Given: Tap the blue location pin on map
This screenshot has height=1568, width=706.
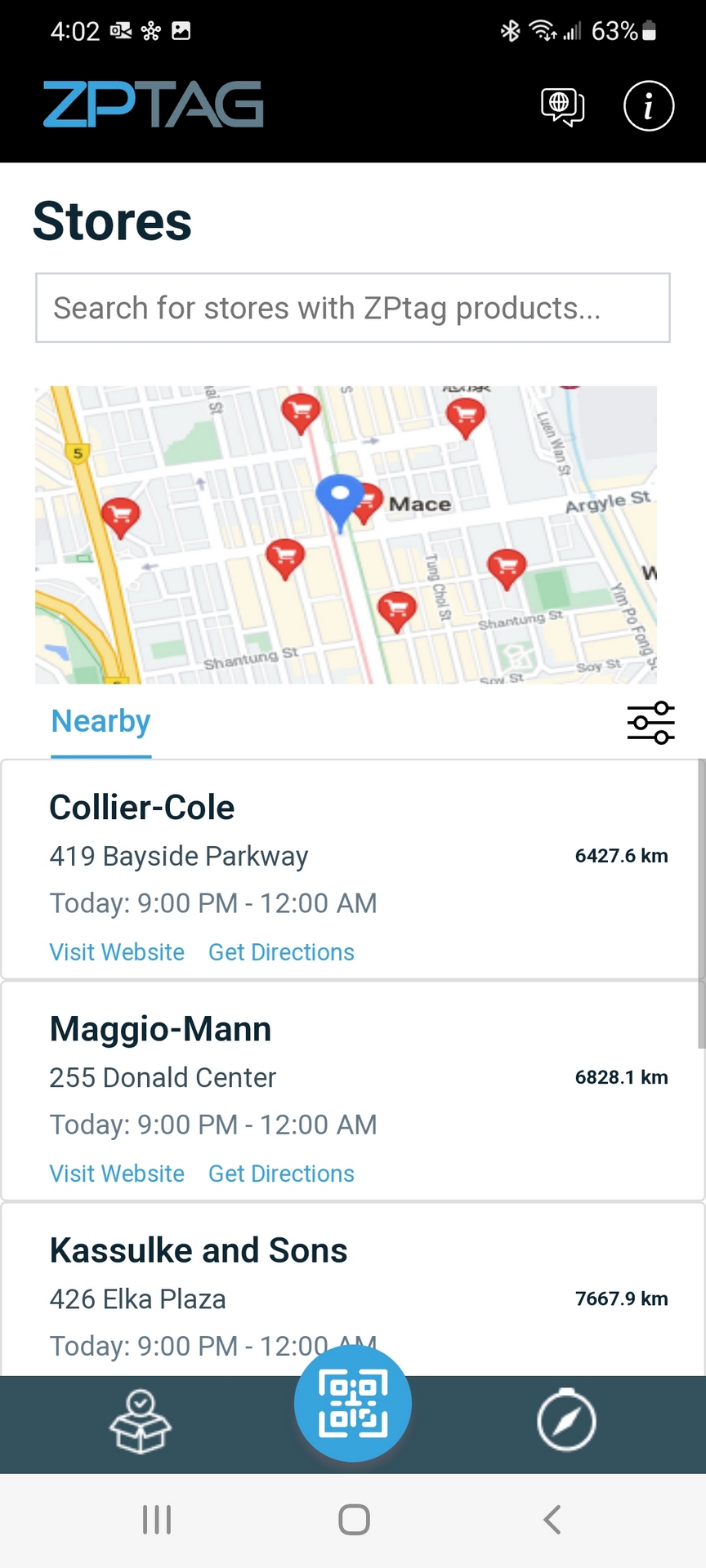Looking at the screenshot, I should [339, 500].
